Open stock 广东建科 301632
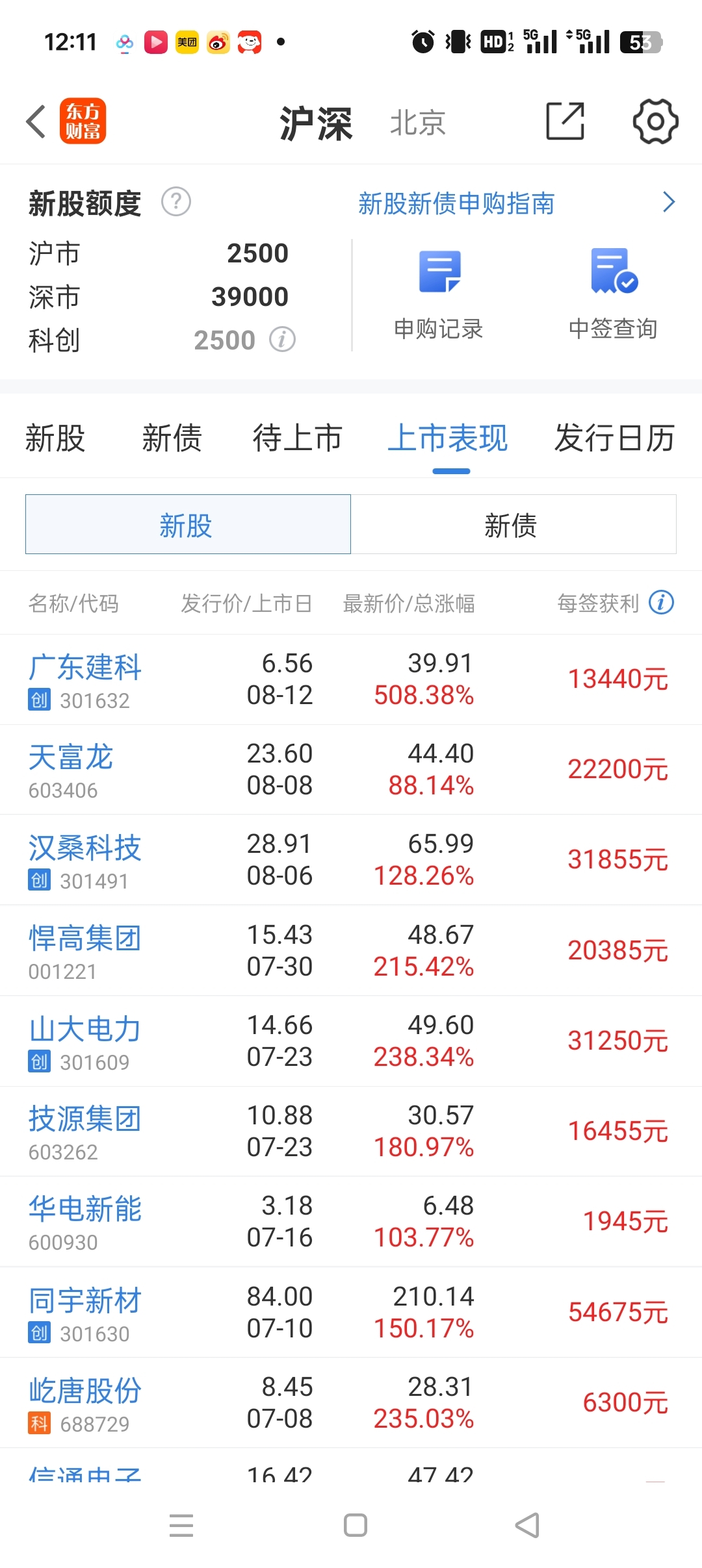The height and width of the screenshot is (1568, 702). click(x=351, y=679)
